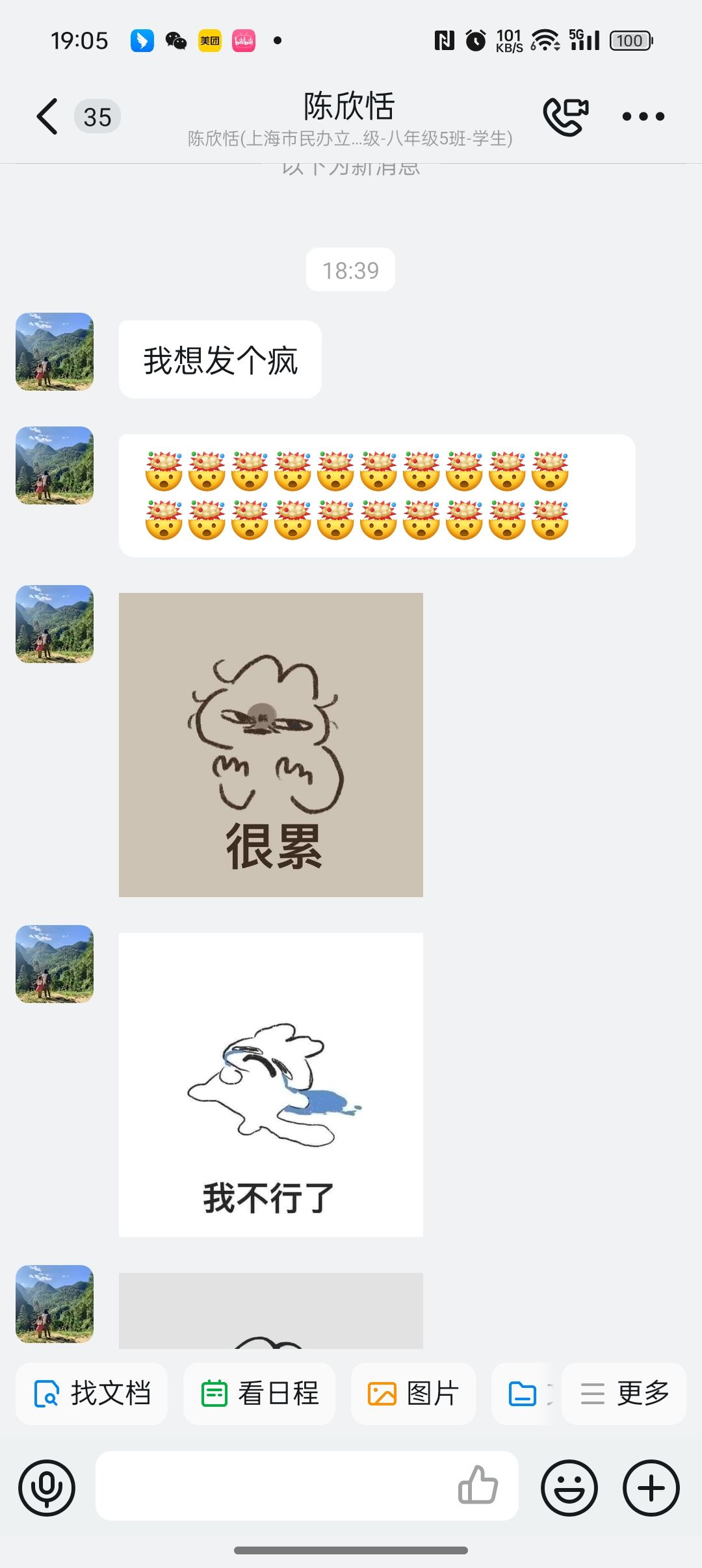The width and height of the screenshot is (702, 1568).
Task: Open the three-dot more options menu
Action: pyautogui.click(x=643, y=117)
